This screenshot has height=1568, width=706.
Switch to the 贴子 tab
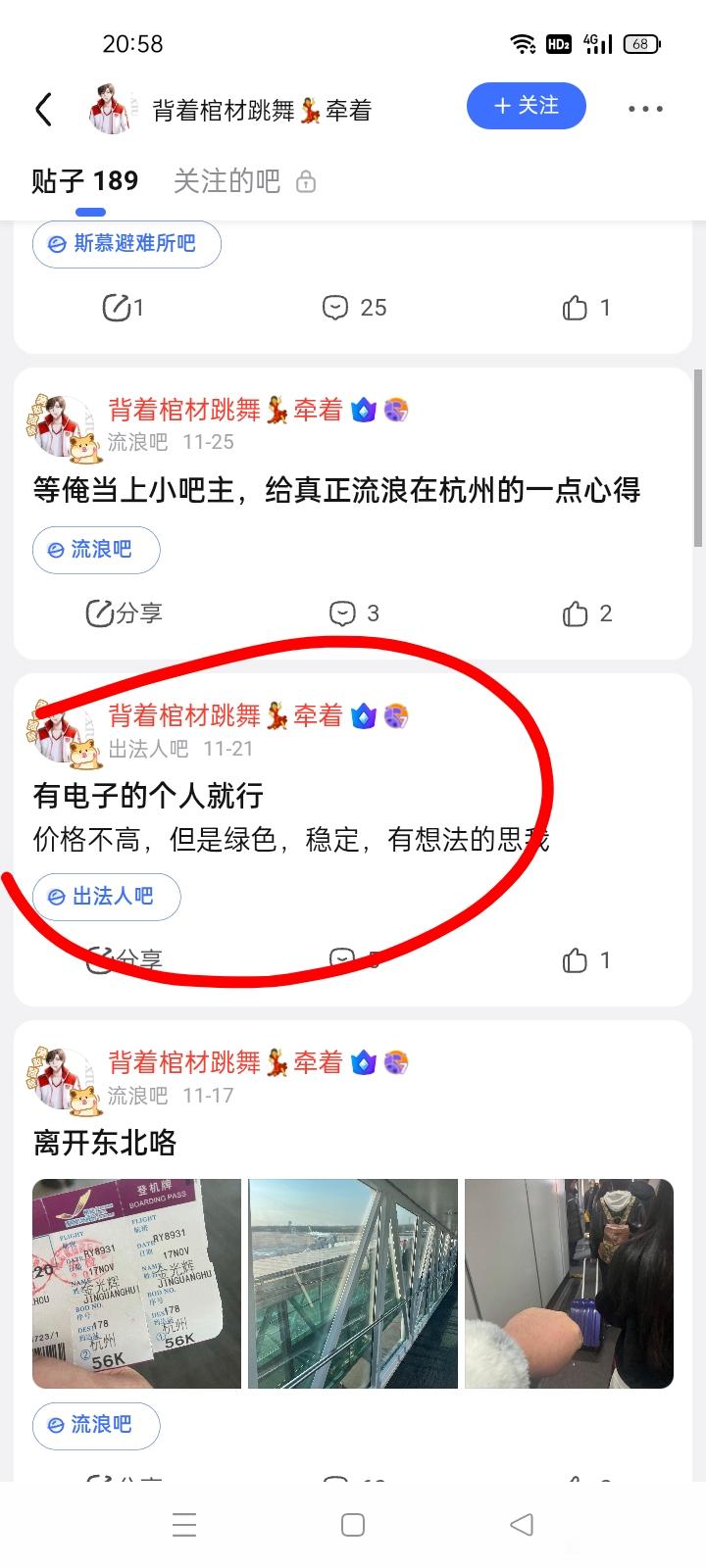[85, 181]
